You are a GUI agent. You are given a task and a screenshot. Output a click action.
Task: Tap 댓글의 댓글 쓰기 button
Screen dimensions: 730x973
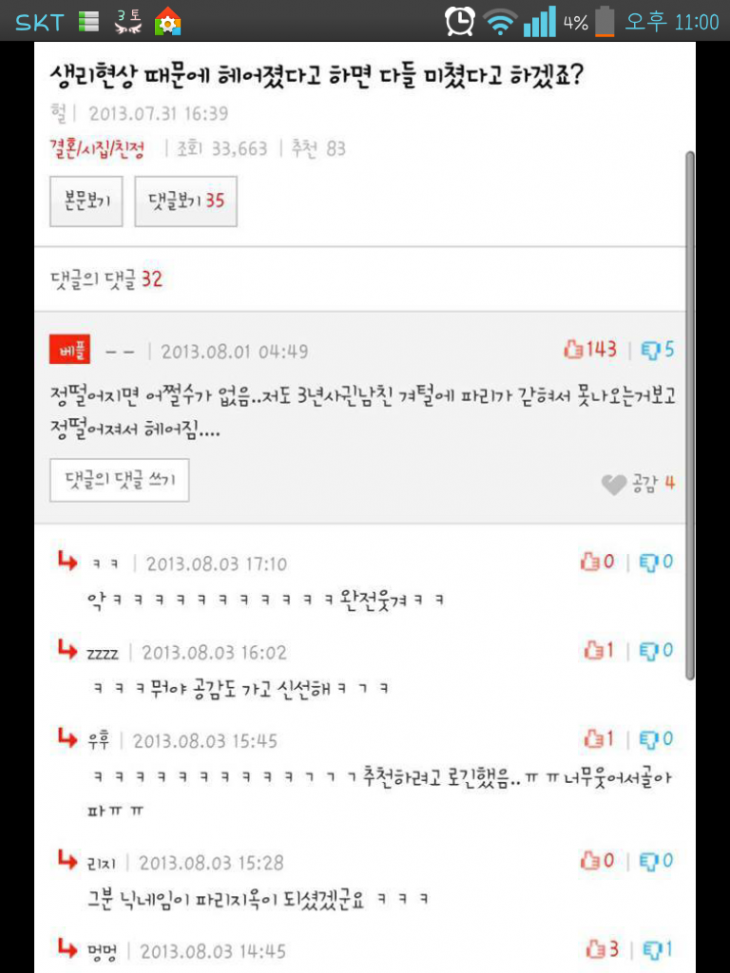click(119, 481)
